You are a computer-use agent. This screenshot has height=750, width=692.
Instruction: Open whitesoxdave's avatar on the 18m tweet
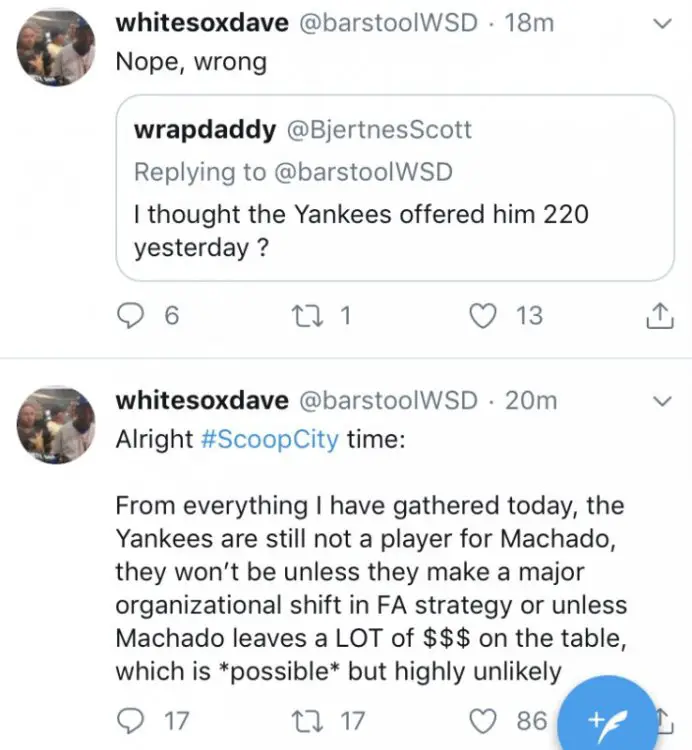pos(57,49)
